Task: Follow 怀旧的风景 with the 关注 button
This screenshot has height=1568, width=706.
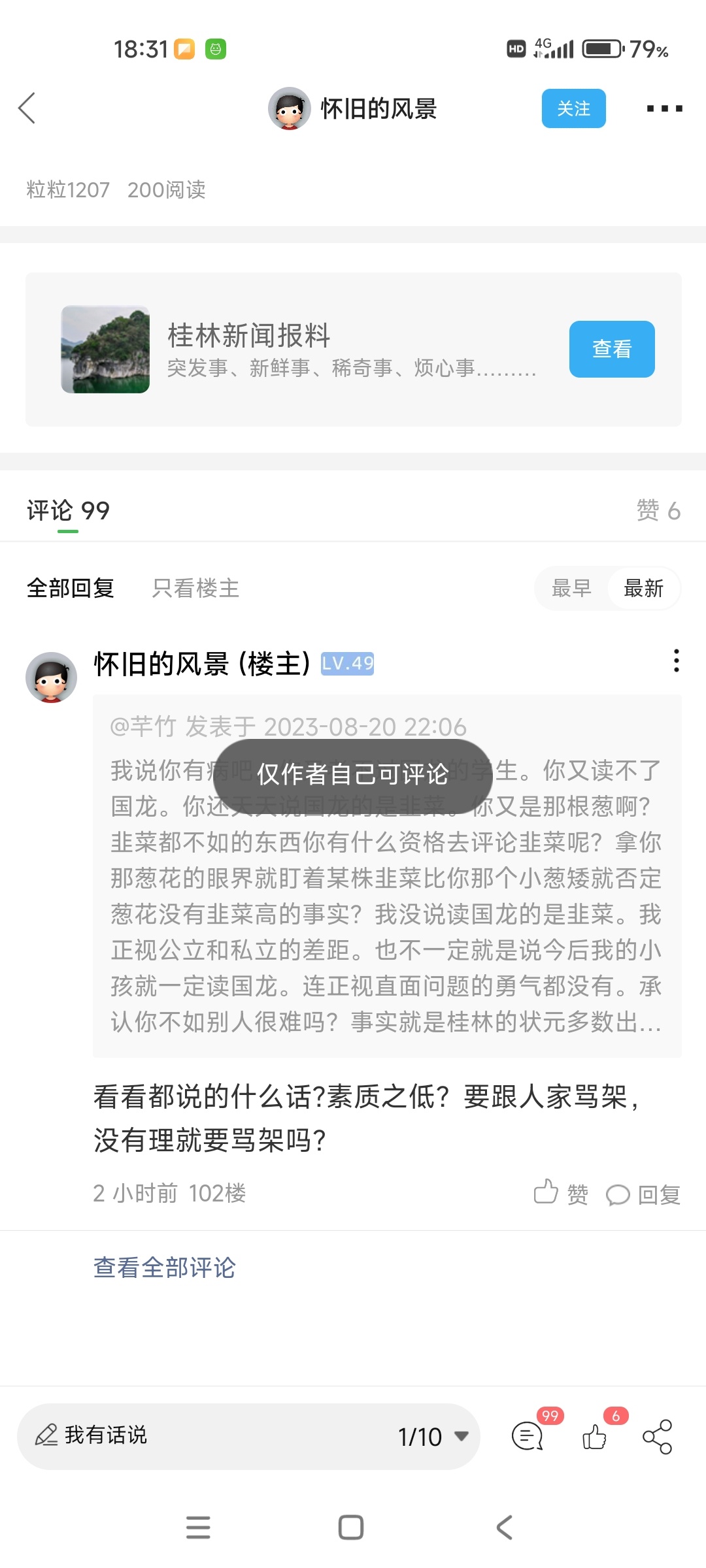Action: (x=573, y=108)
